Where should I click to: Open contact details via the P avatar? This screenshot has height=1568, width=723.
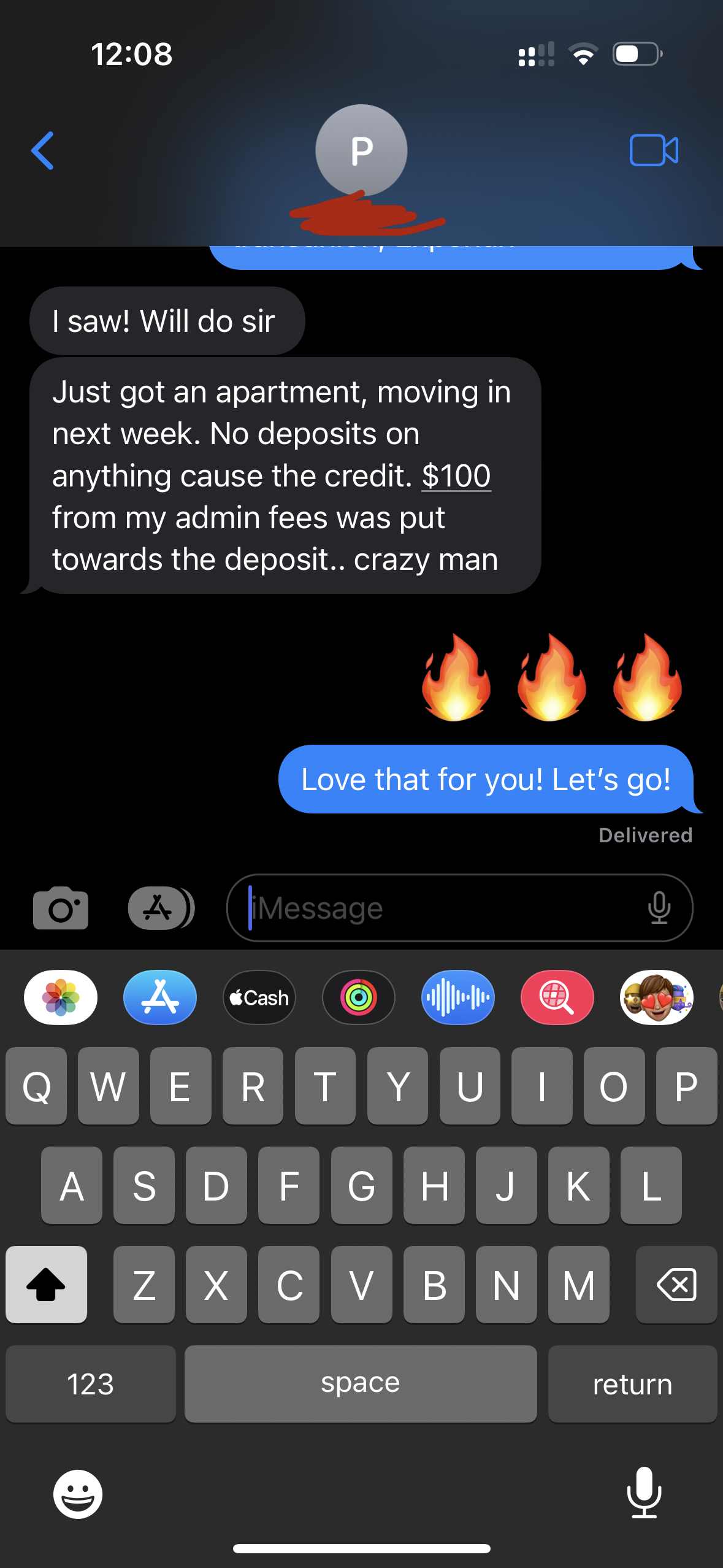(361, 150)
